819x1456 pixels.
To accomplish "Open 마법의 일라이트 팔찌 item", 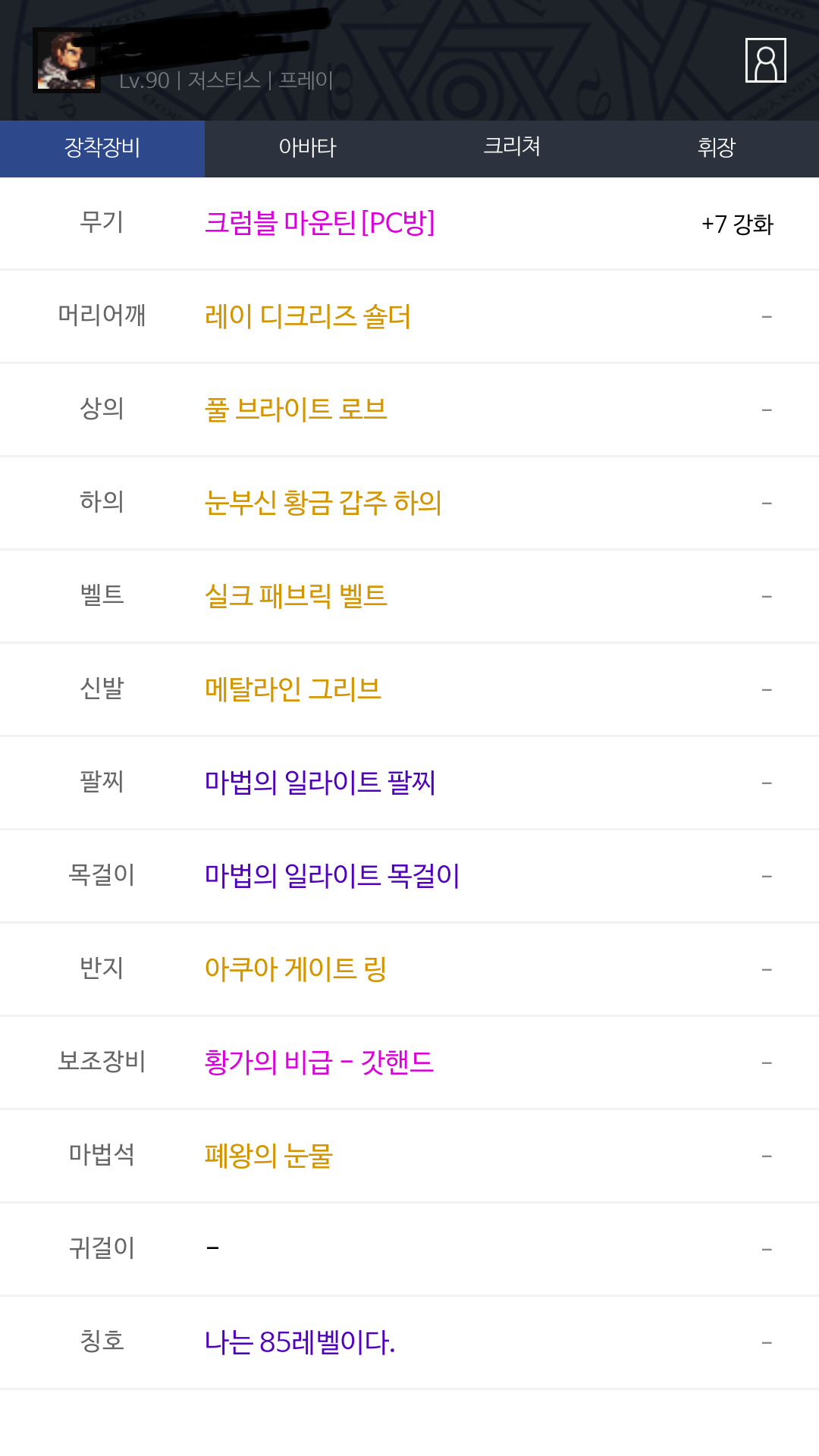I will tap(320, 783).
